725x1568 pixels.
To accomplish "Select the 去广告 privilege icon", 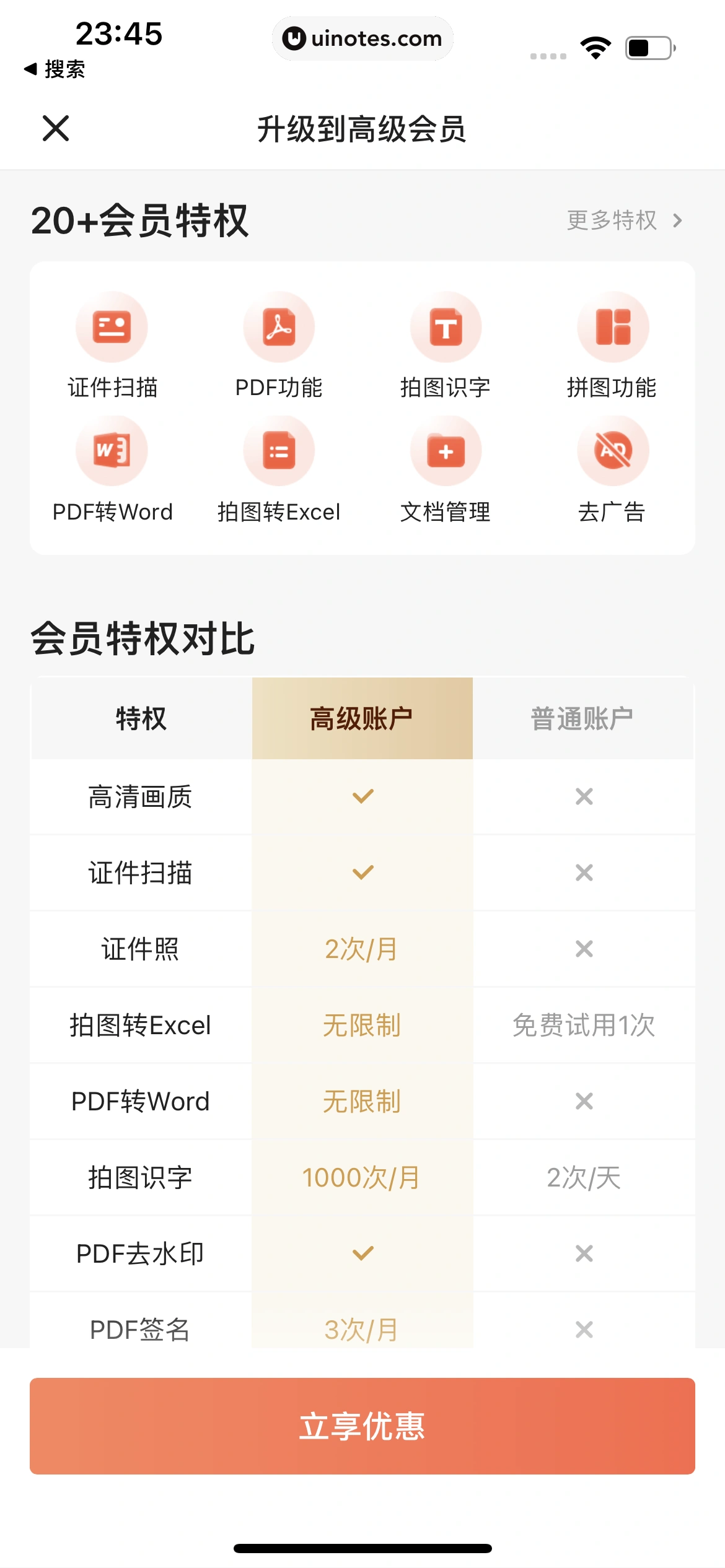I will [612, 451].
